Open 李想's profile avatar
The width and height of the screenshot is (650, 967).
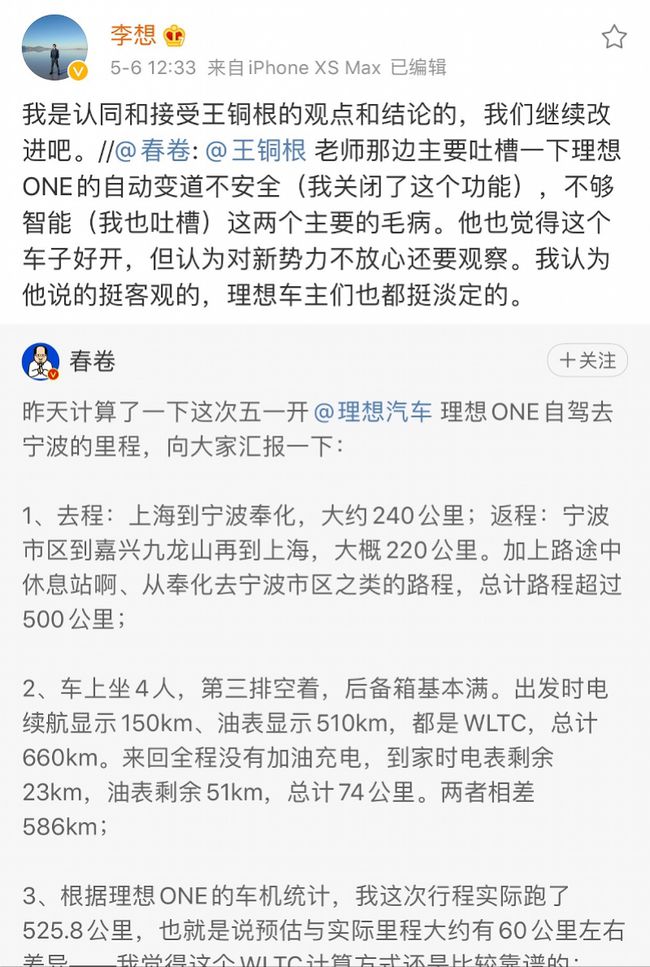54,46
